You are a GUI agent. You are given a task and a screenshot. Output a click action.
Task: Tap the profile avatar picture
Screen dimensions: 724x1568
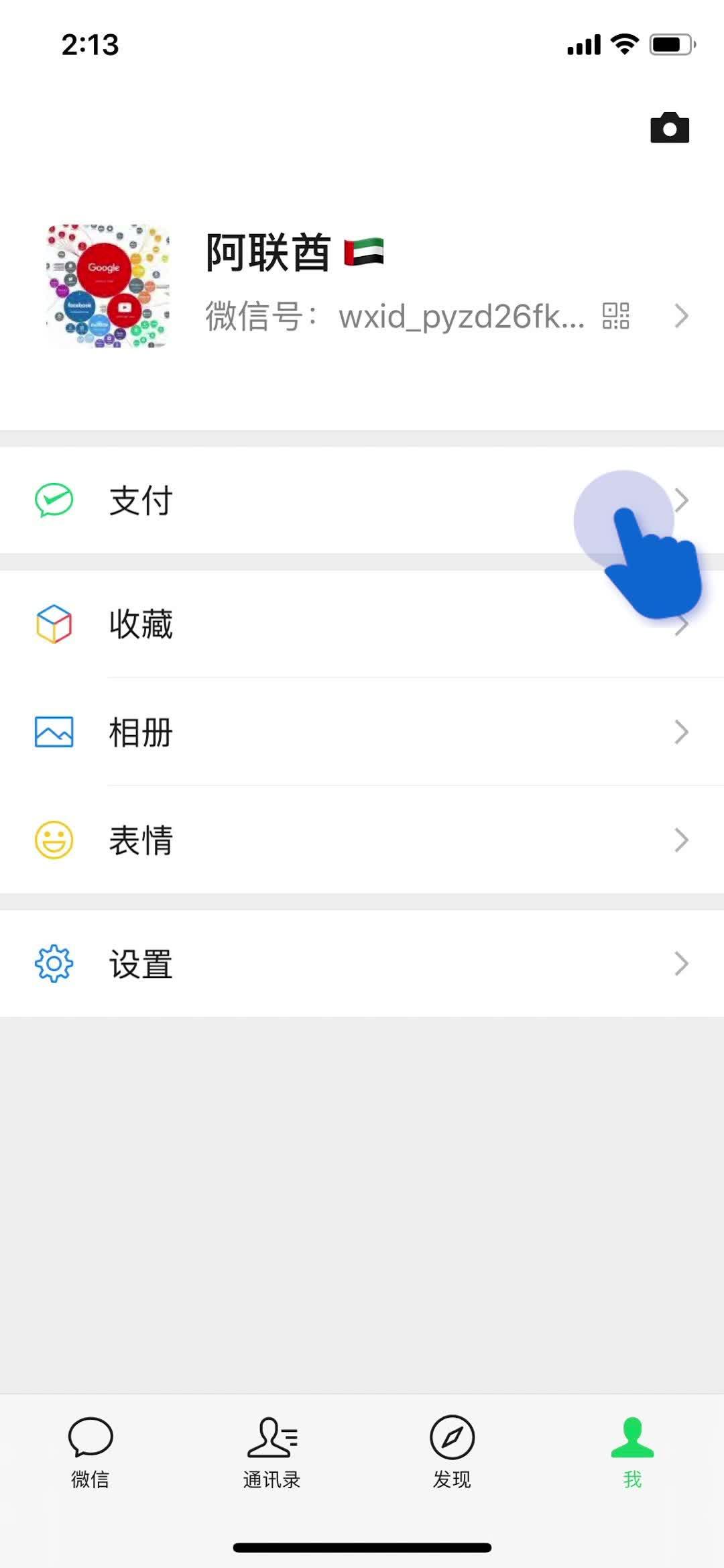point(107,286)
